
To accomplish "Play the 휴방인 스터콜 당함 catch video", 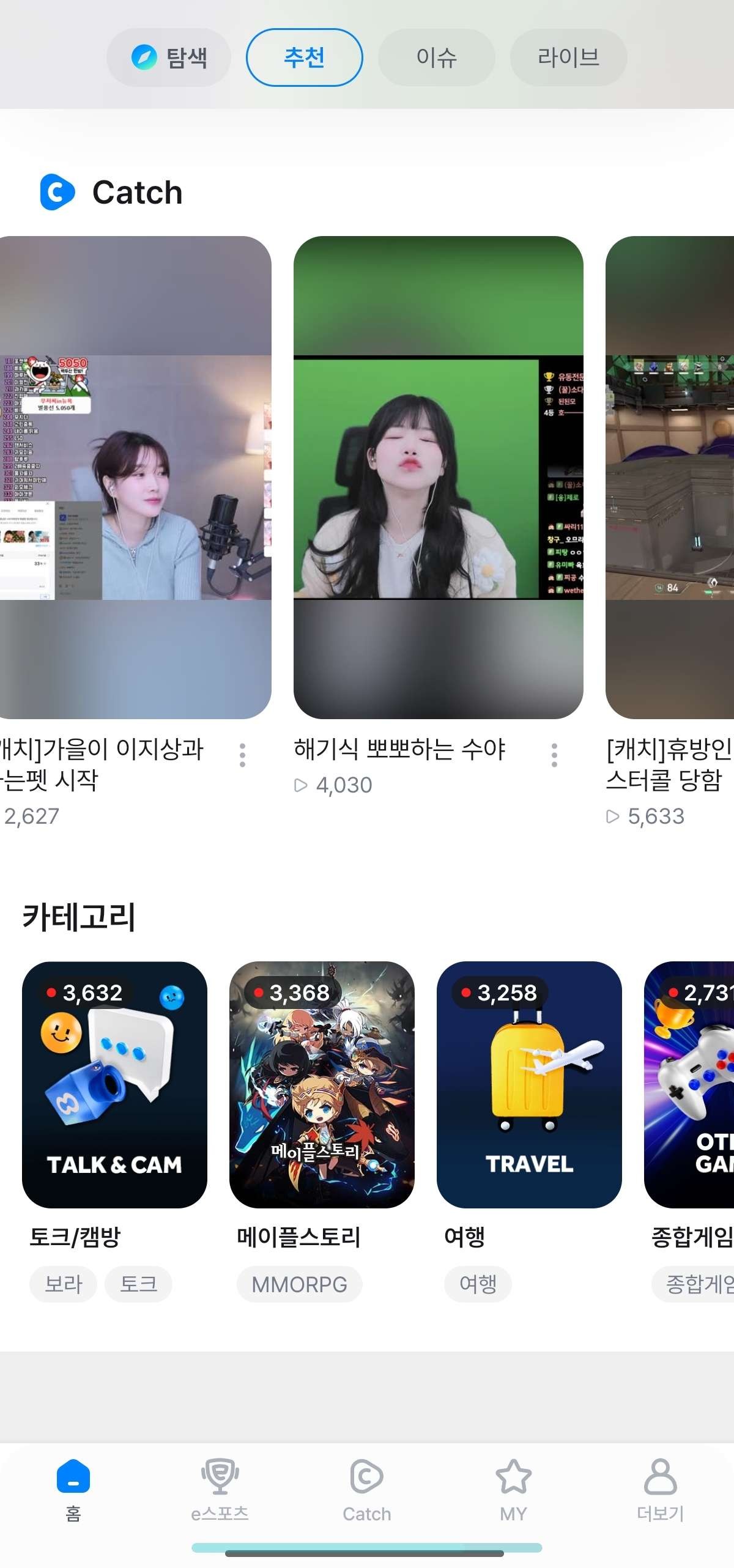I will click(670, 477).
